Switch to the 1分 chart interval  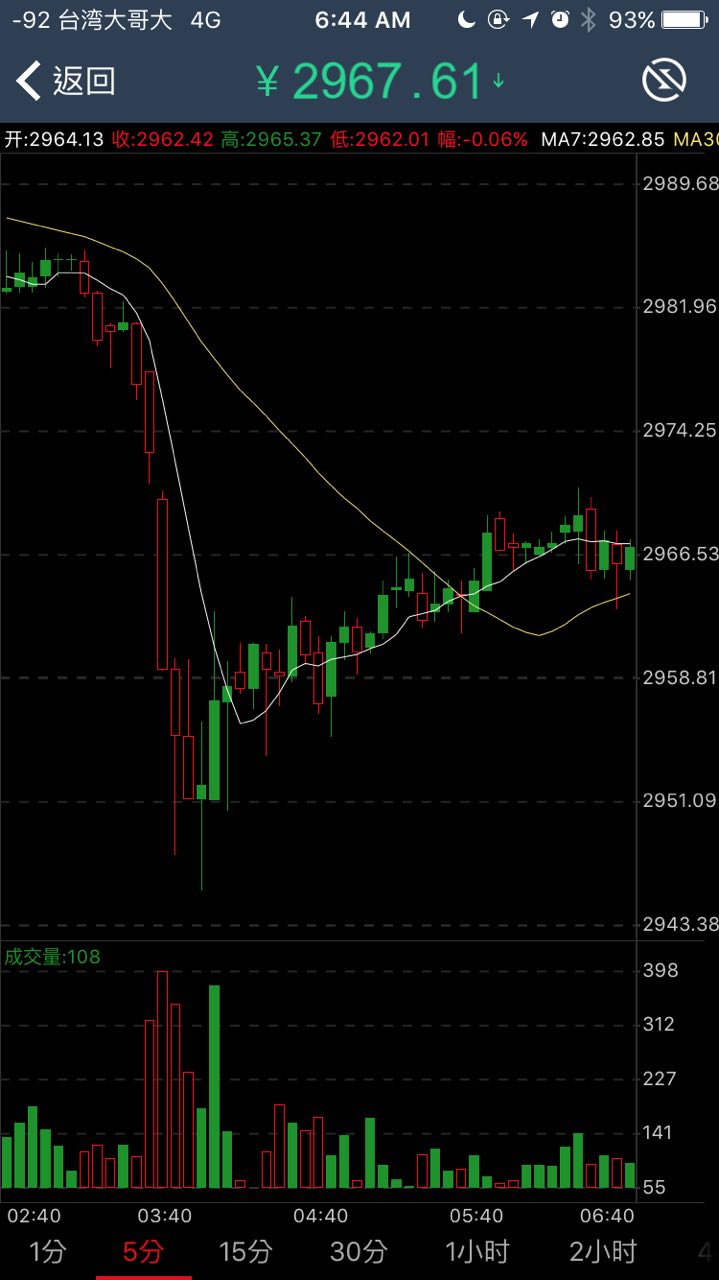[47, 1251]
